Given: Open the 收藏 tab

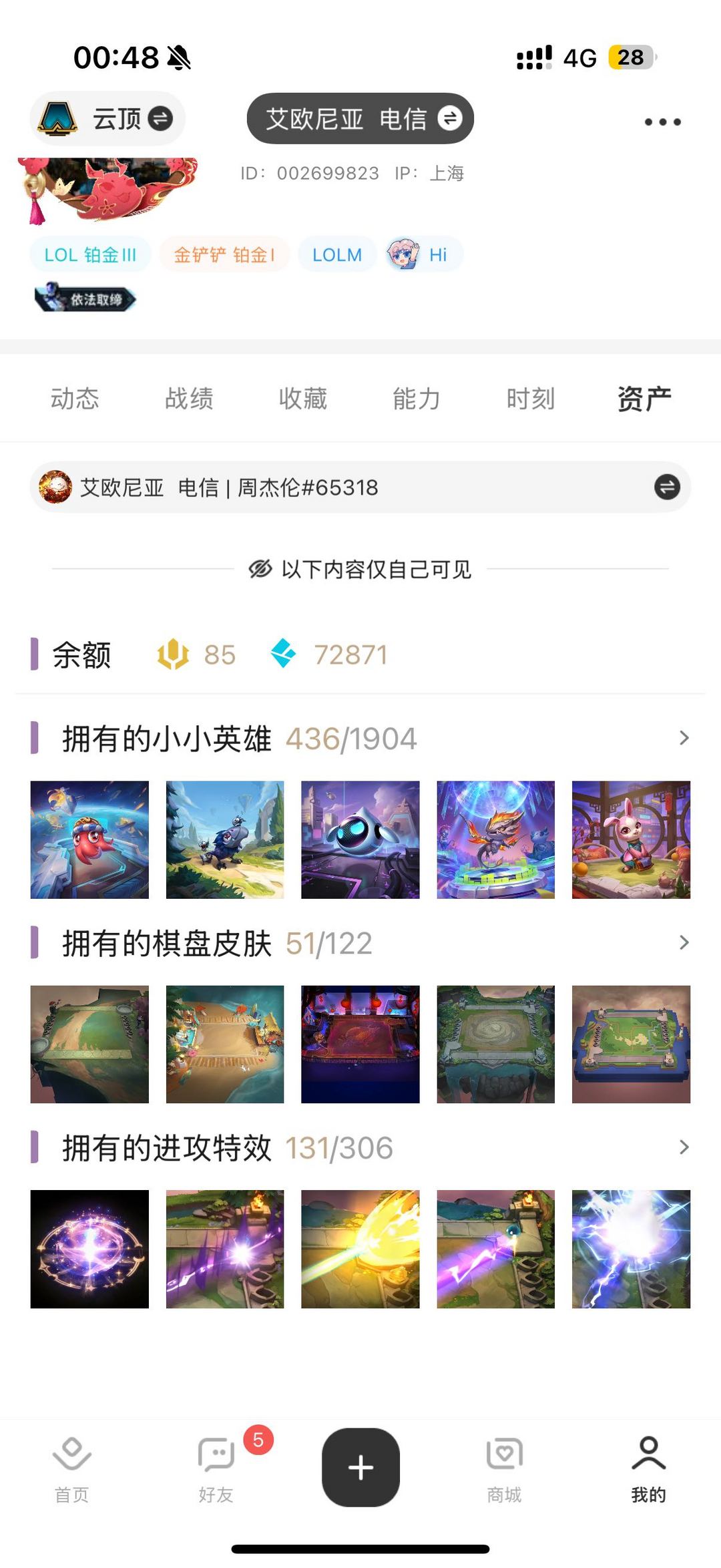Looking at the screenshot, I should point(303,399).
